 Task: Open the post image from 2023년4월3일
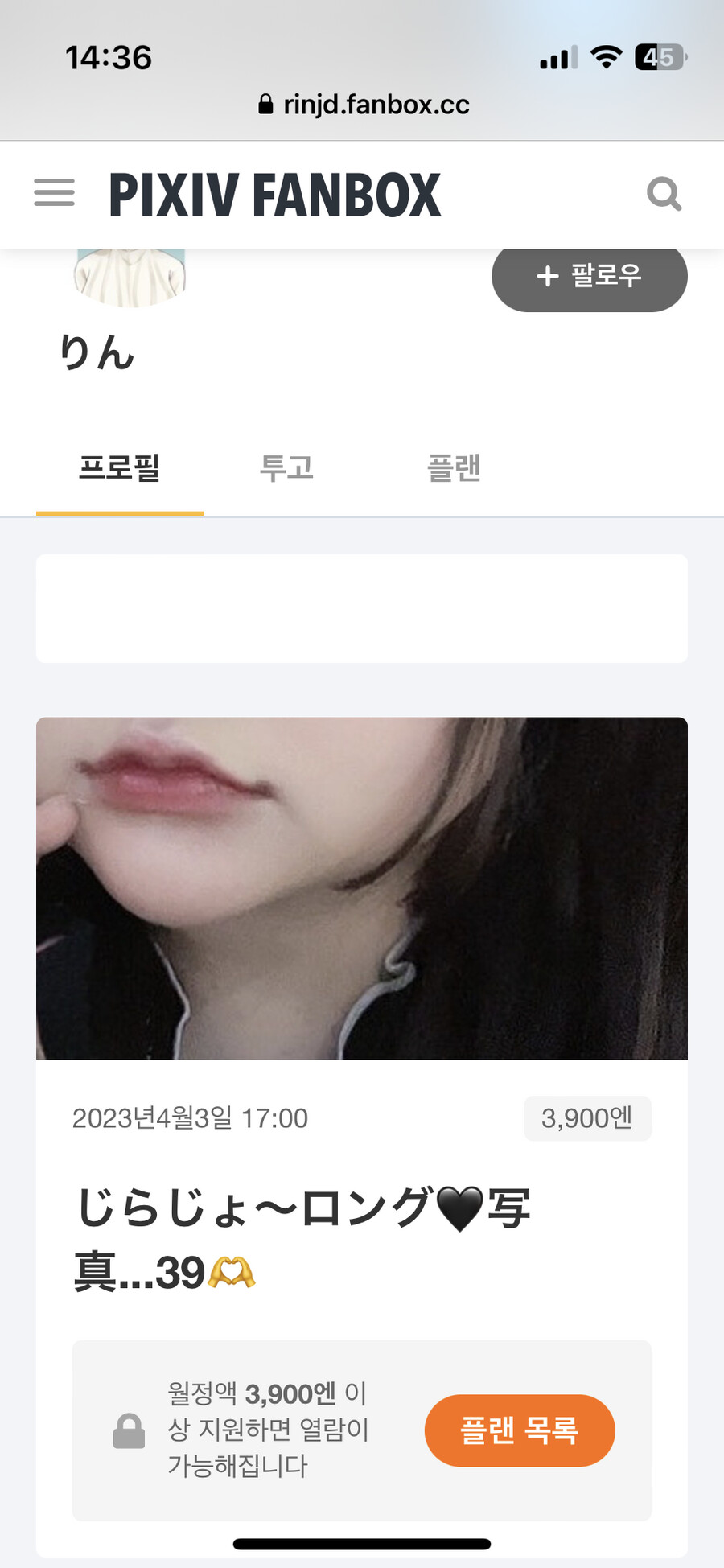coord(362,888)
